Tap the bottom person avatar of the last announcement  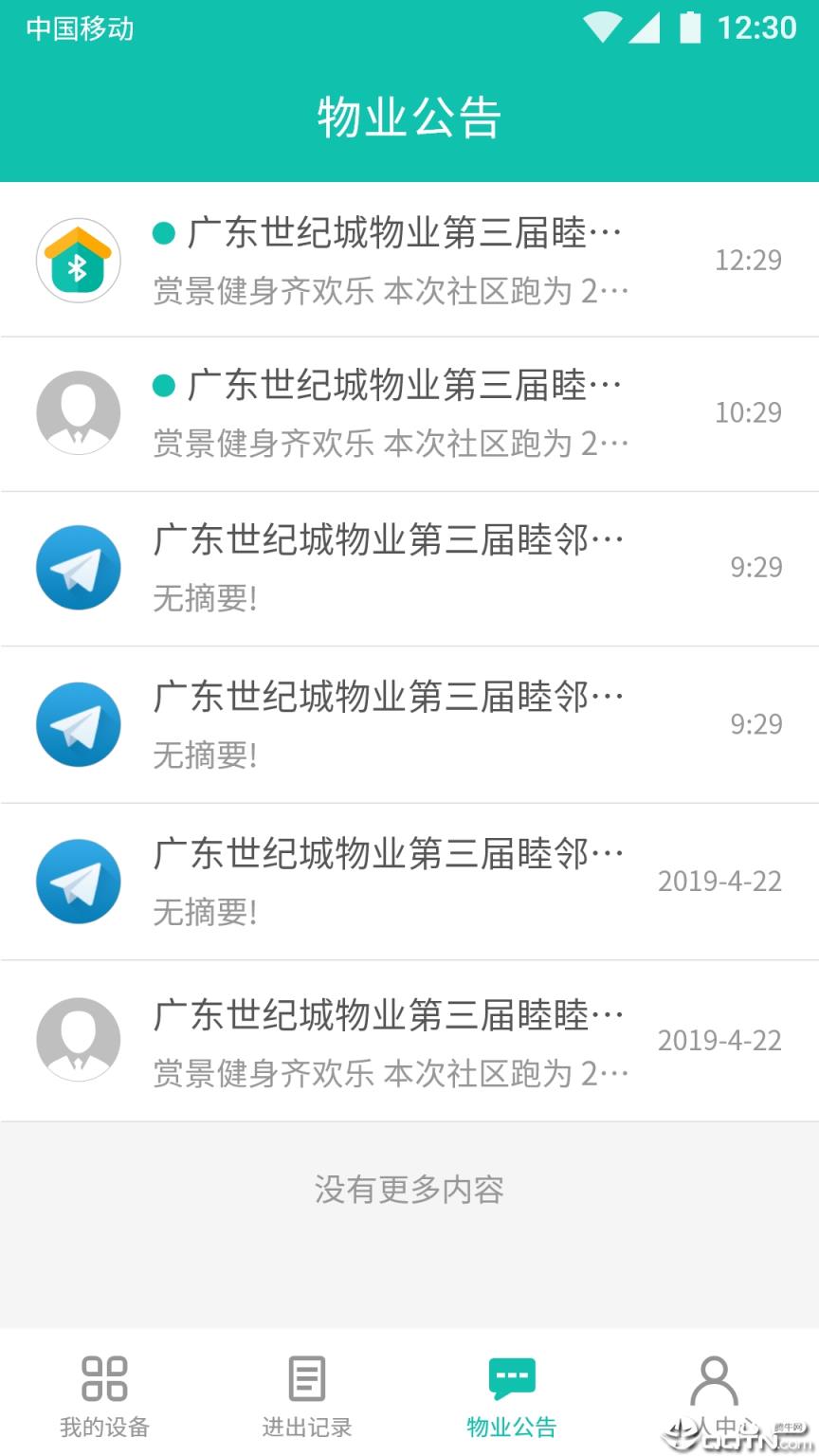[78, 1039]
